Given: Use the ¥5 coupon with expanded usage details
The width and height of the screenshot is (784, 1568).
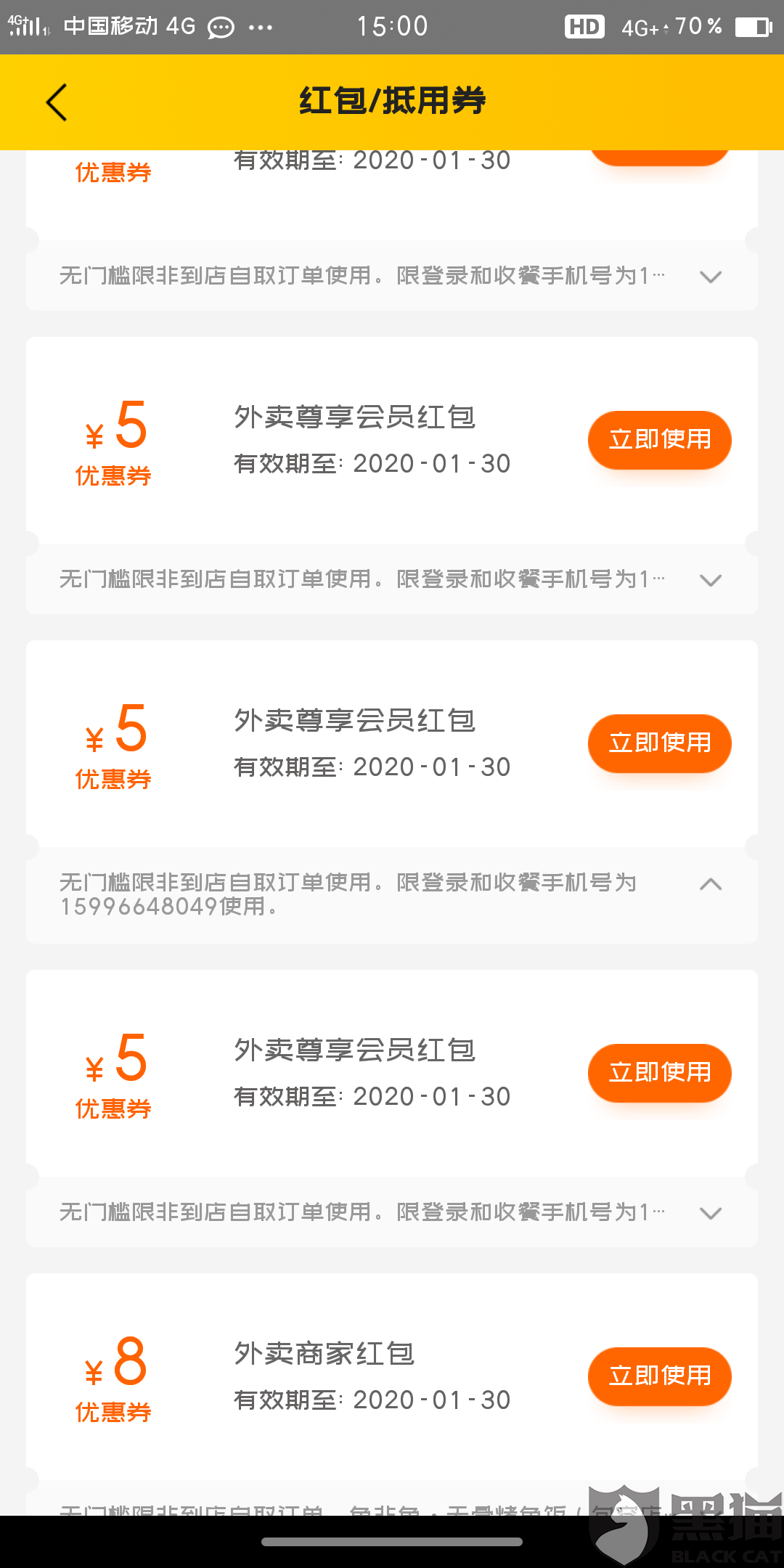Looking at the screenshot, I should [659, 743].
